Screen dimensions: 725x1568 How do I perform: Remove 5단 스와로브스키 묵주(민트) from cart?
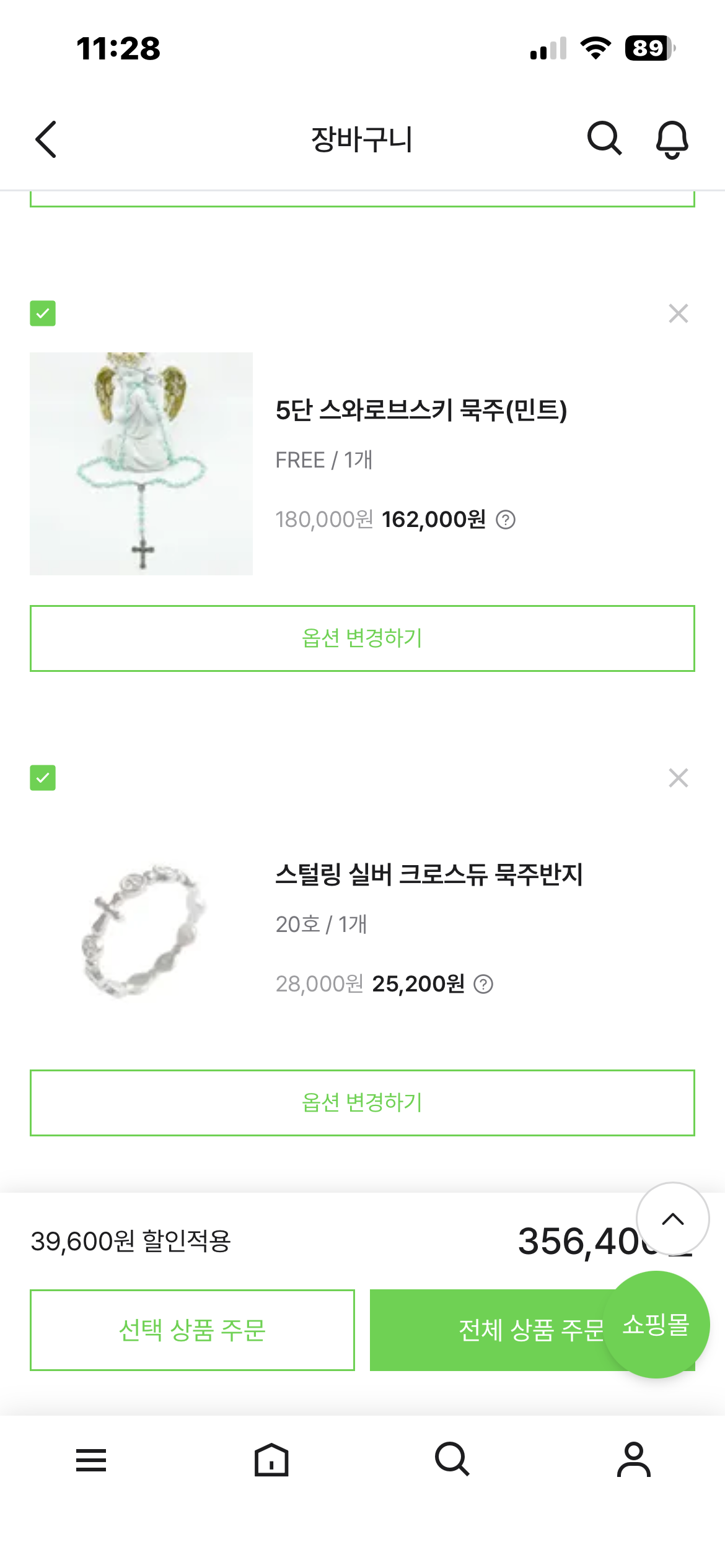point(679,313)
